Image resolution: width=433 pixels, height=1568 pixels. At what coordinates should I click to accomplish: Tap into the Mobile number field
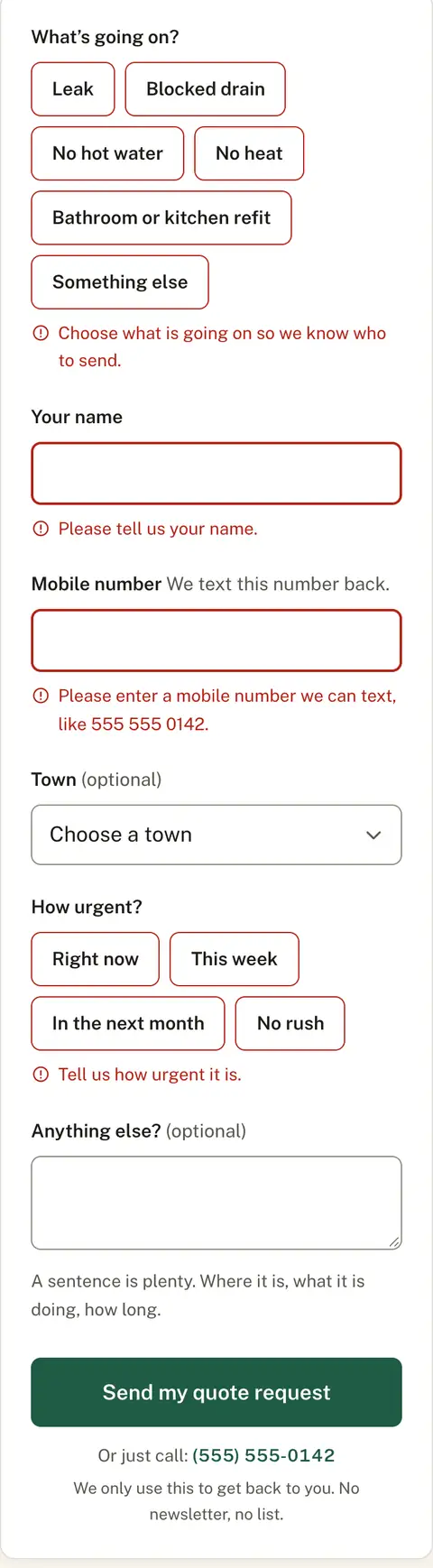(x=216, y=641)
